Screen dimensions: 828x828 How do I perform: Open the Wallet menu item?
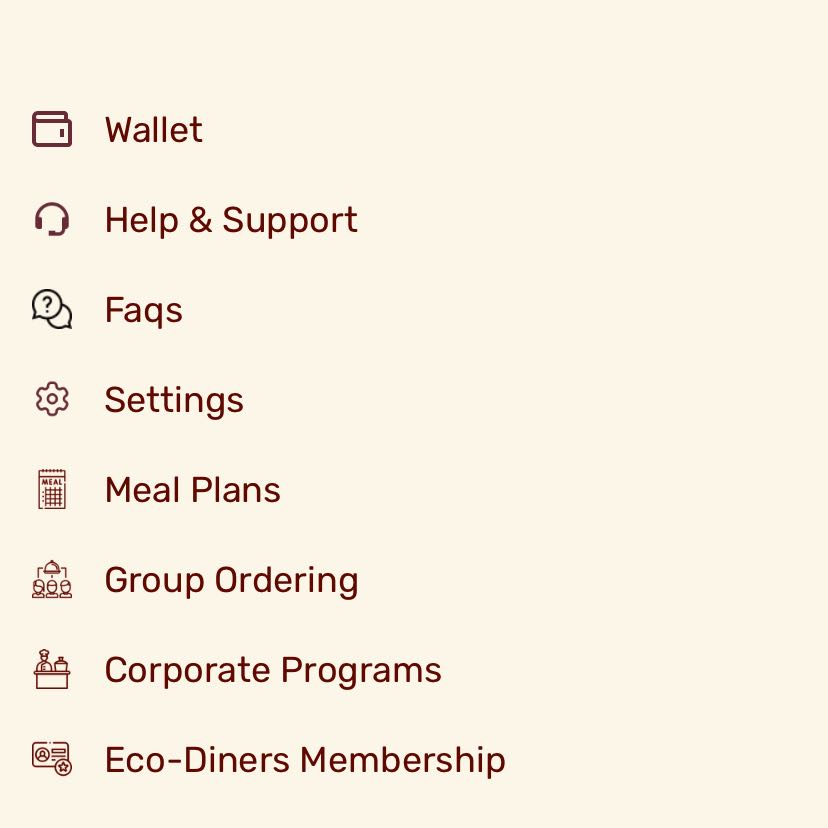pyautogui.click(x=153, y=130)
